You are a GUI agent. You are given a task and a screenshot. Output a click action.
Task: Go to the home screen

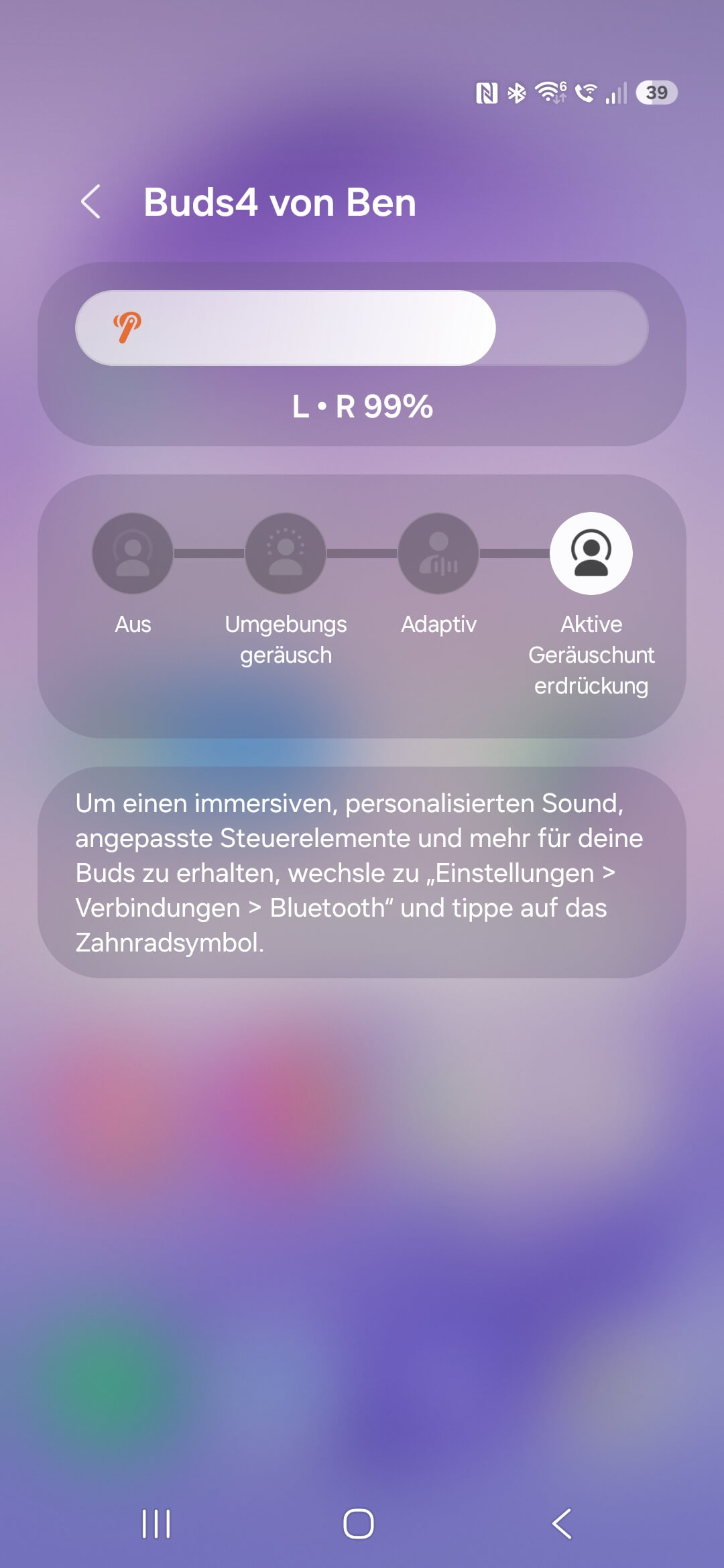[x=359, y=1524]
